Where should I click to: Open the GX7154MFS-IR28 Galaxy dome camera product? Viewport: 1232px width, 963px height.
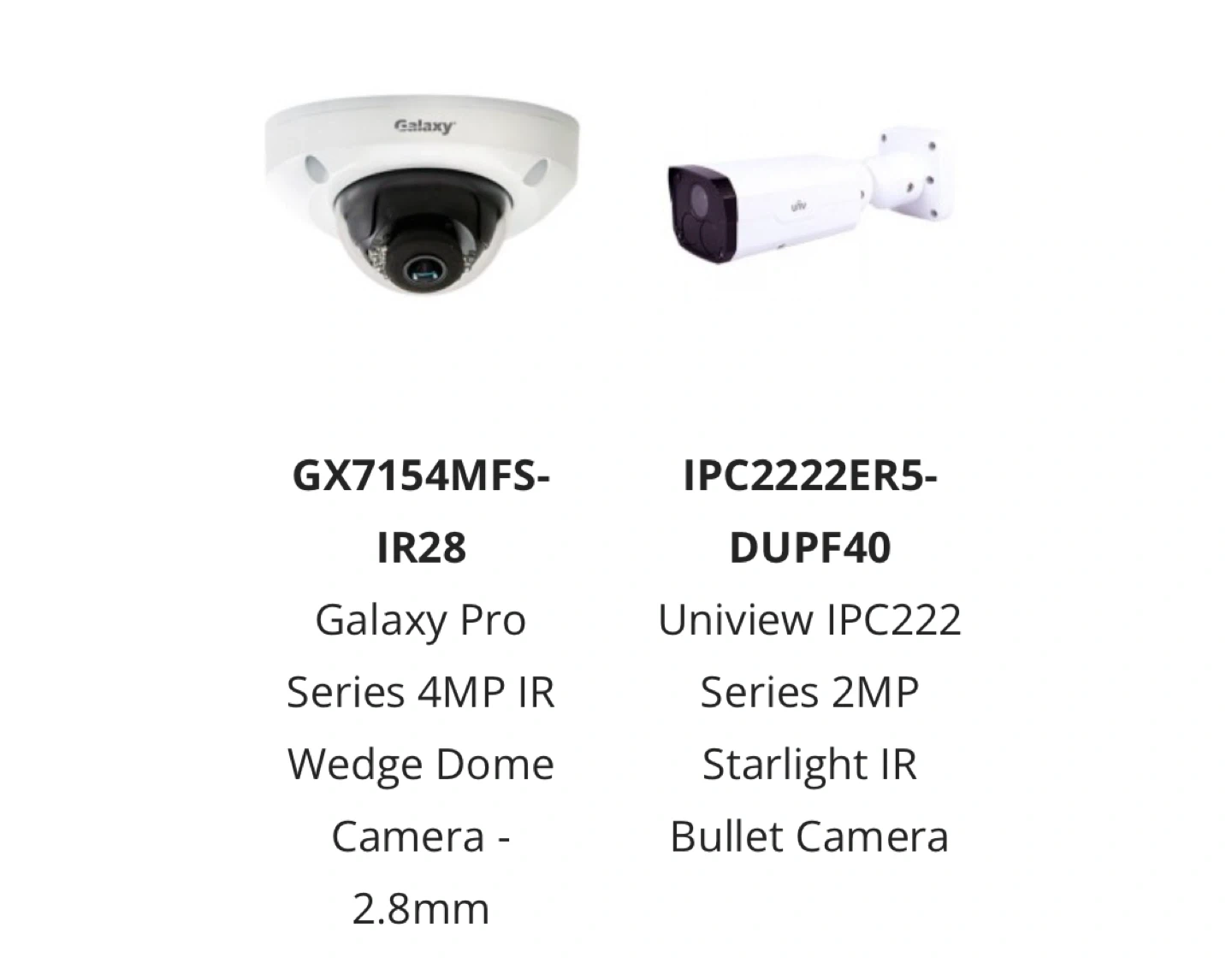coord(420,511)
